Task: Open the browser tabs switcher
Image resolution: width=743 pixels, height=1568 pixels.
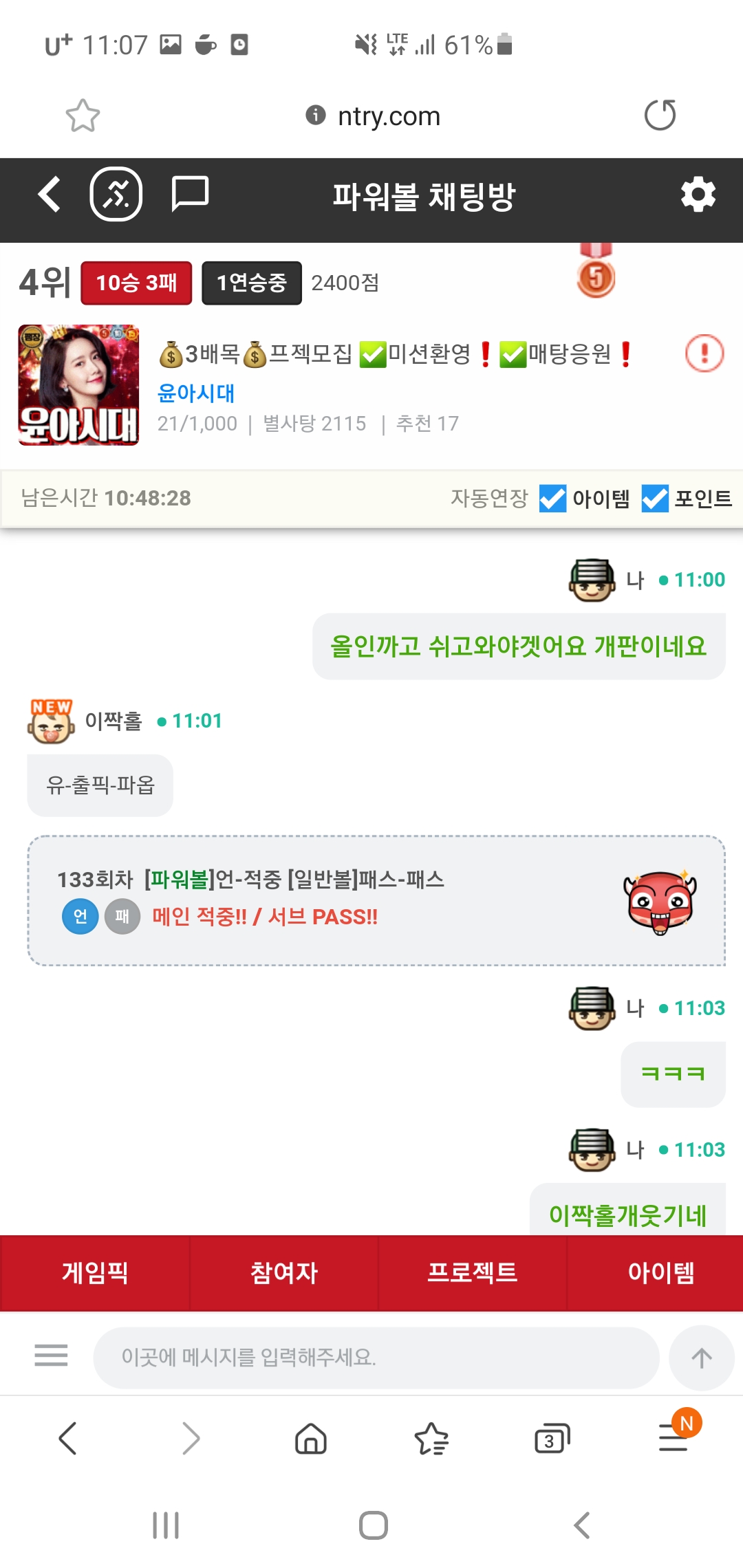Action: [x=552, y=1439]
